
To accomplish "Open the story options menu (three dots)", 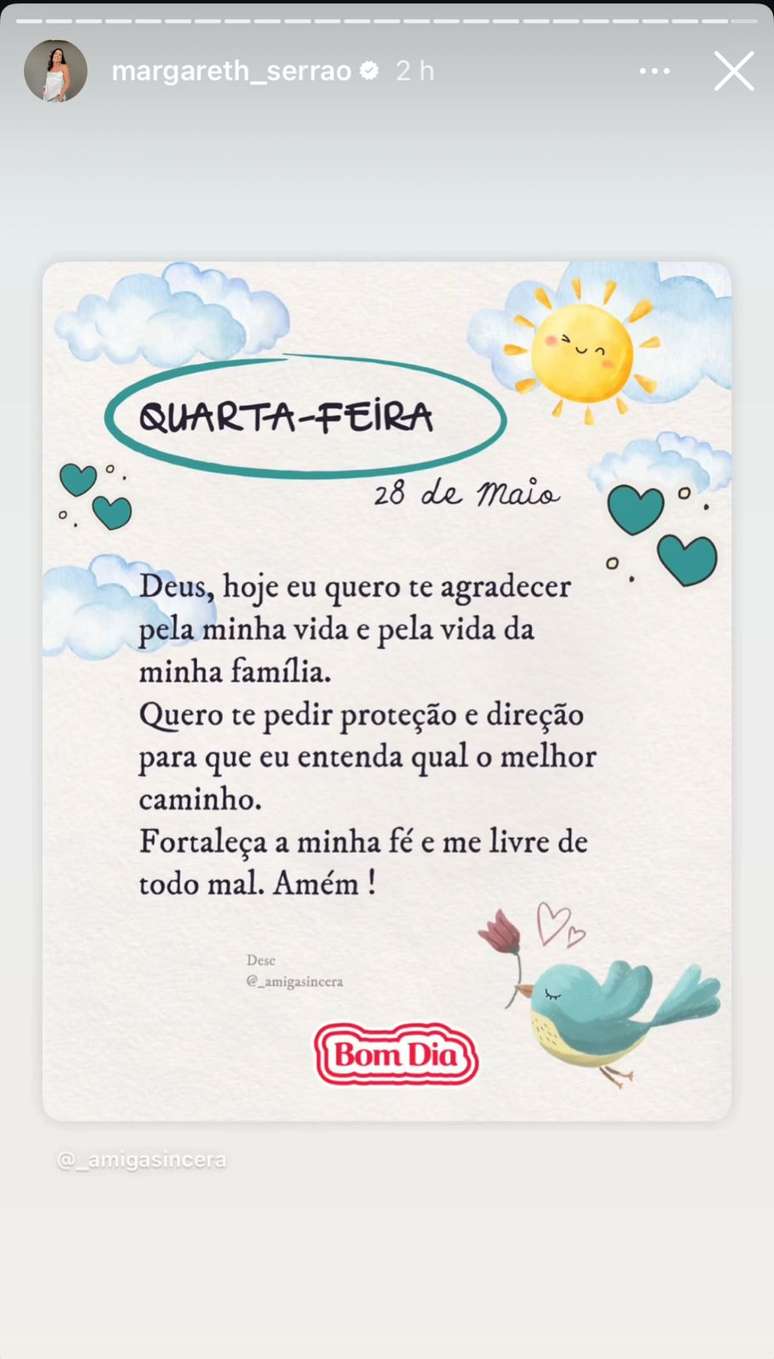I will (x=655, y=71).
